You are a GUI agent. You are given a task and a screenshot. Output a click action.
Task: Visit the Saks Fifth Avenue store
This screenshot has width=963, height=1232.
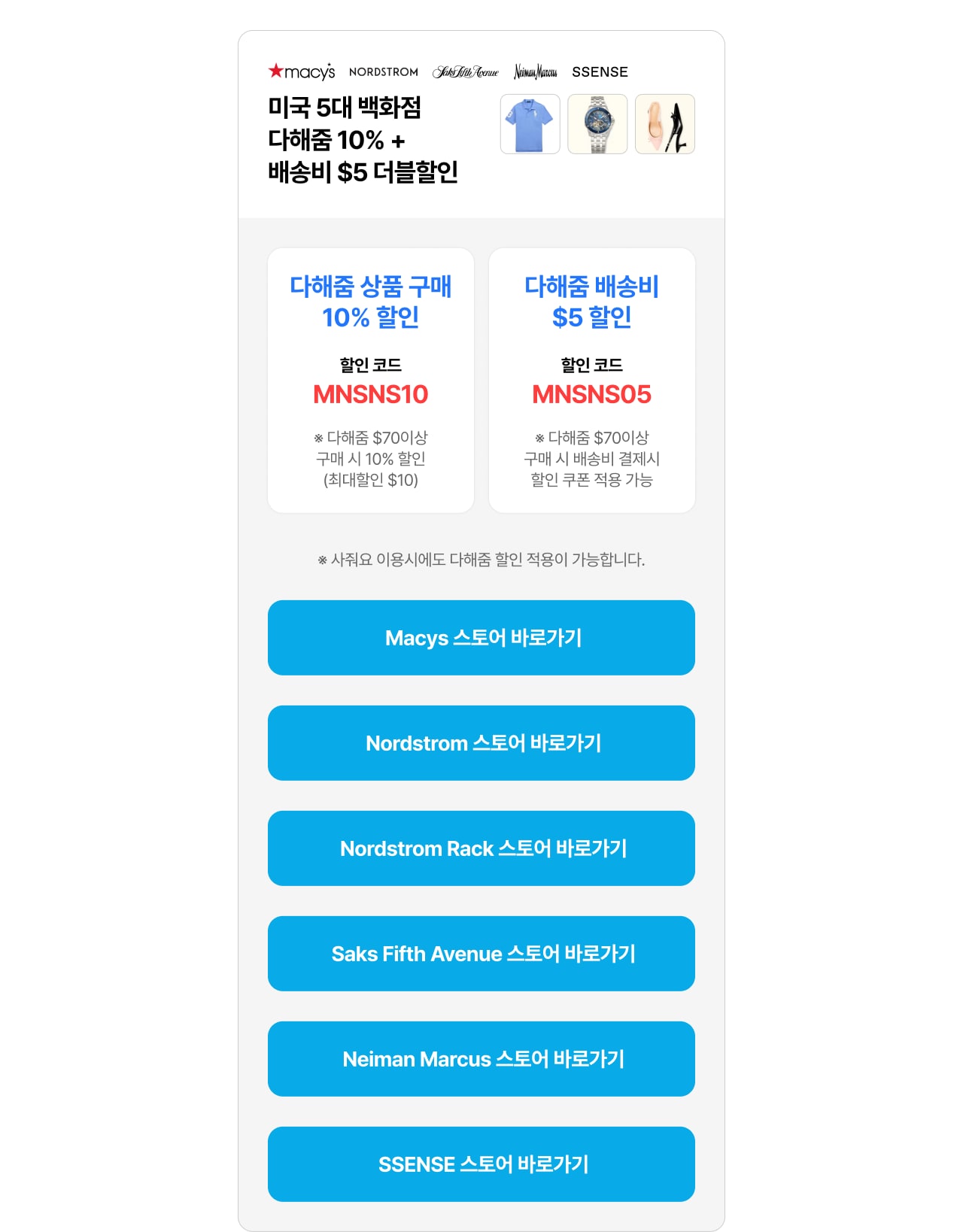click(x=481, y=954)
